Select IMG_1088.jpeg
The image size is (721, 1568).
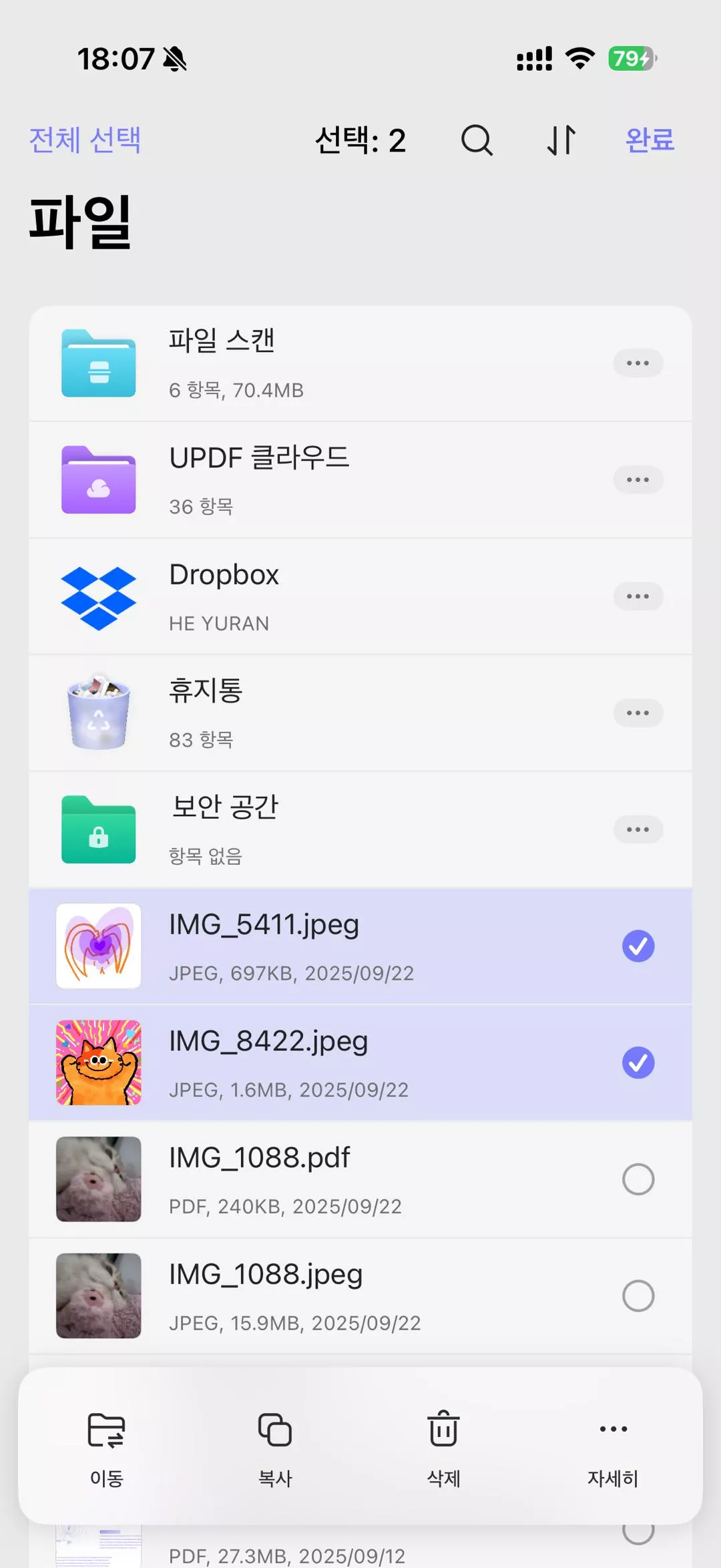tap(638, 1296)
